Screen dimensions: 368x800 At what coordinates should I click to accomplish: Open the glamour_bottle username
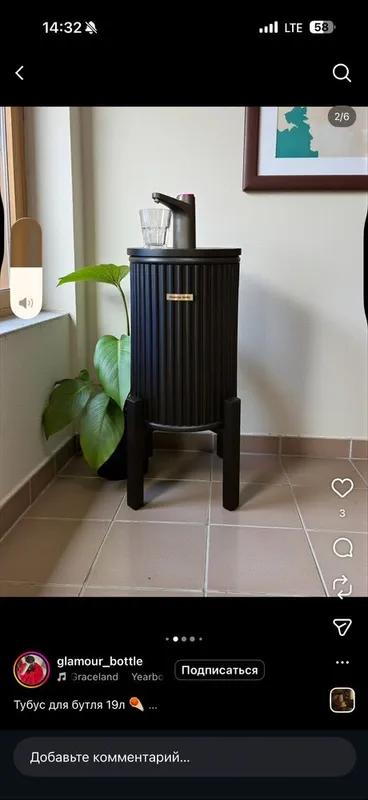(x=100, y=661)
